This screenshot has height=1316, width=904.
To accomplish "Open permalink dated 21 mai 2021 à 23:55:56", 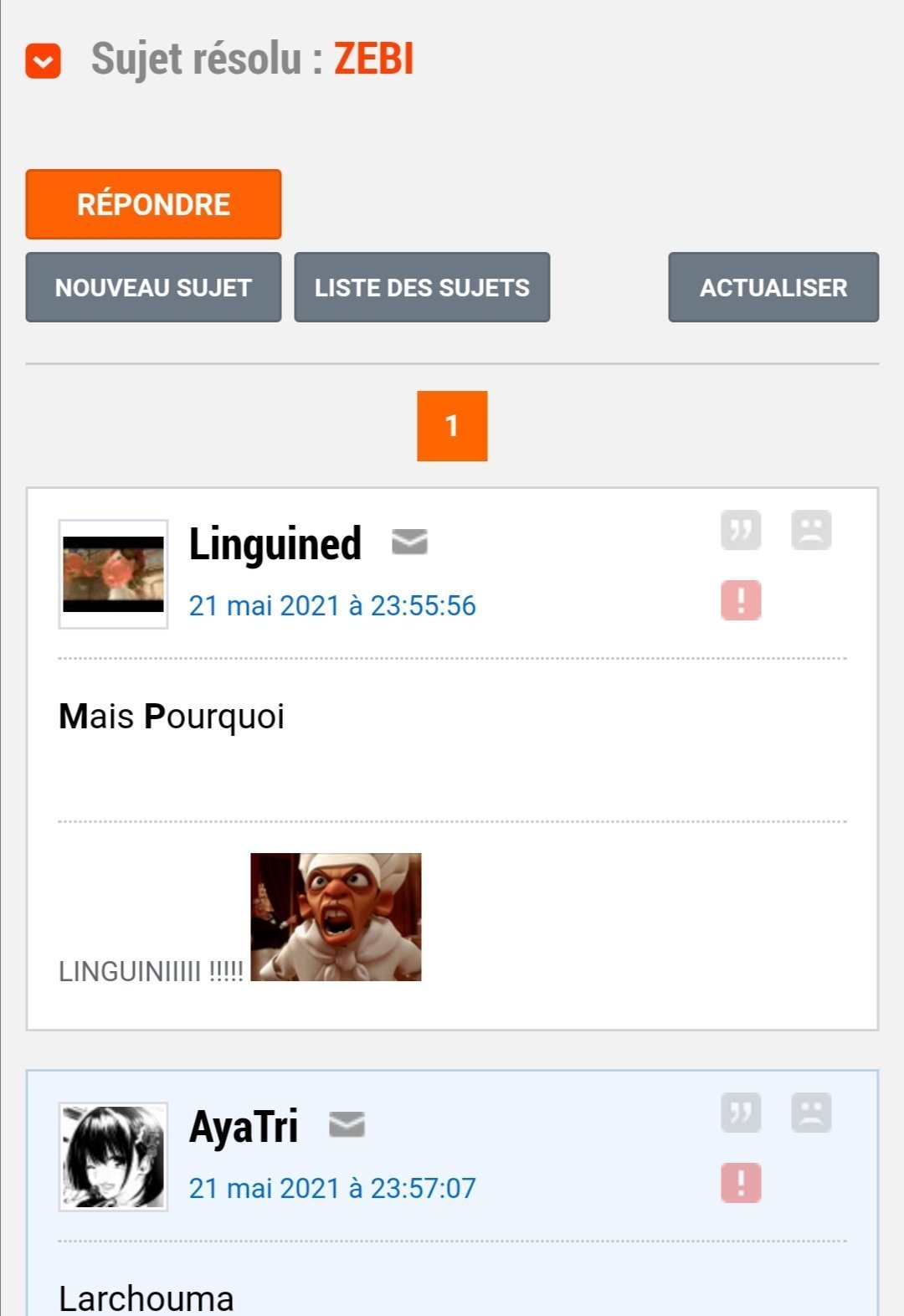I will pyautogui.click(x=332, y=605).
